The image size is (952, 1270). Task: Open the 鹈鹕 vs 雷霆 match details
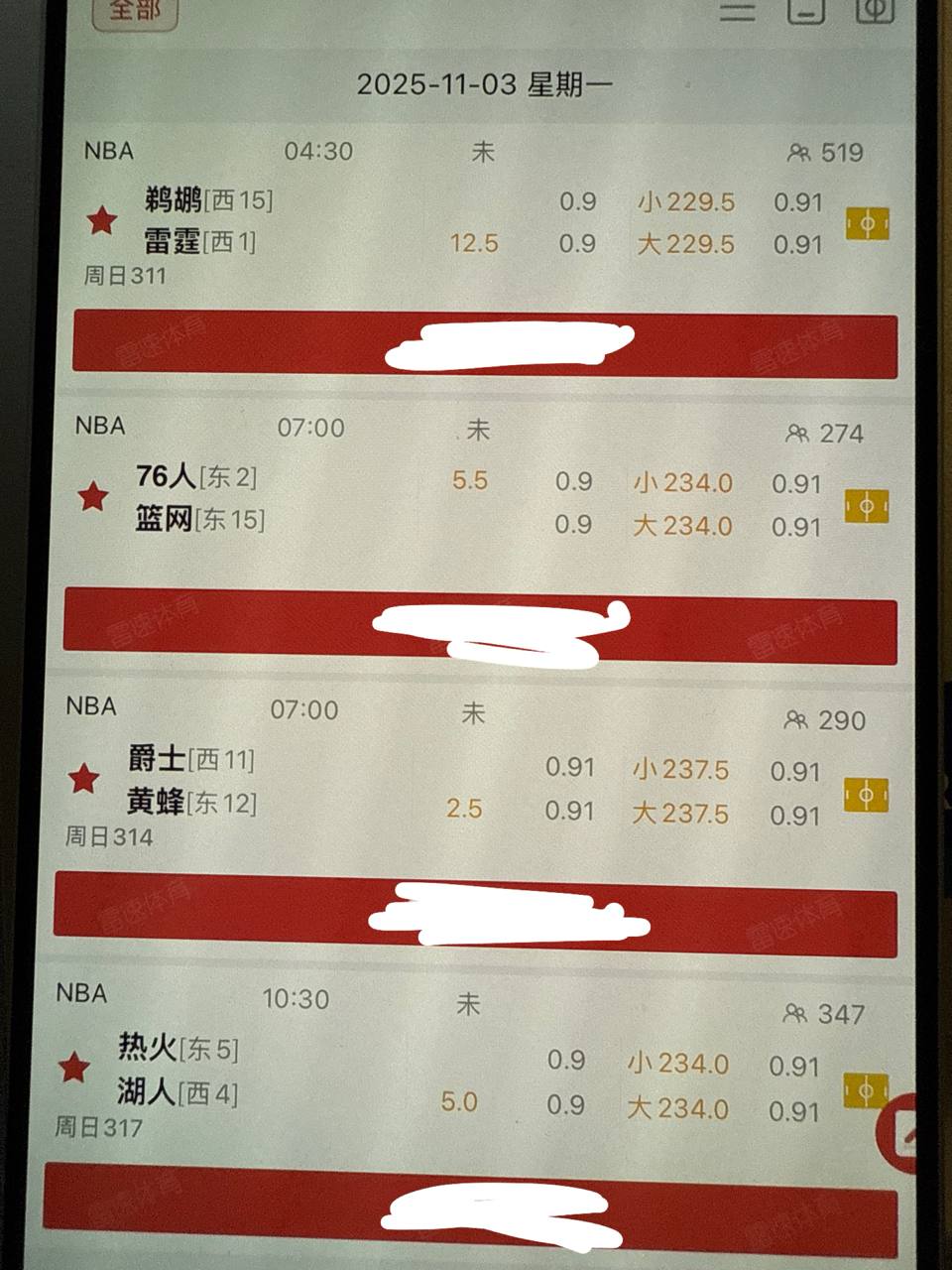pos(208,220)
